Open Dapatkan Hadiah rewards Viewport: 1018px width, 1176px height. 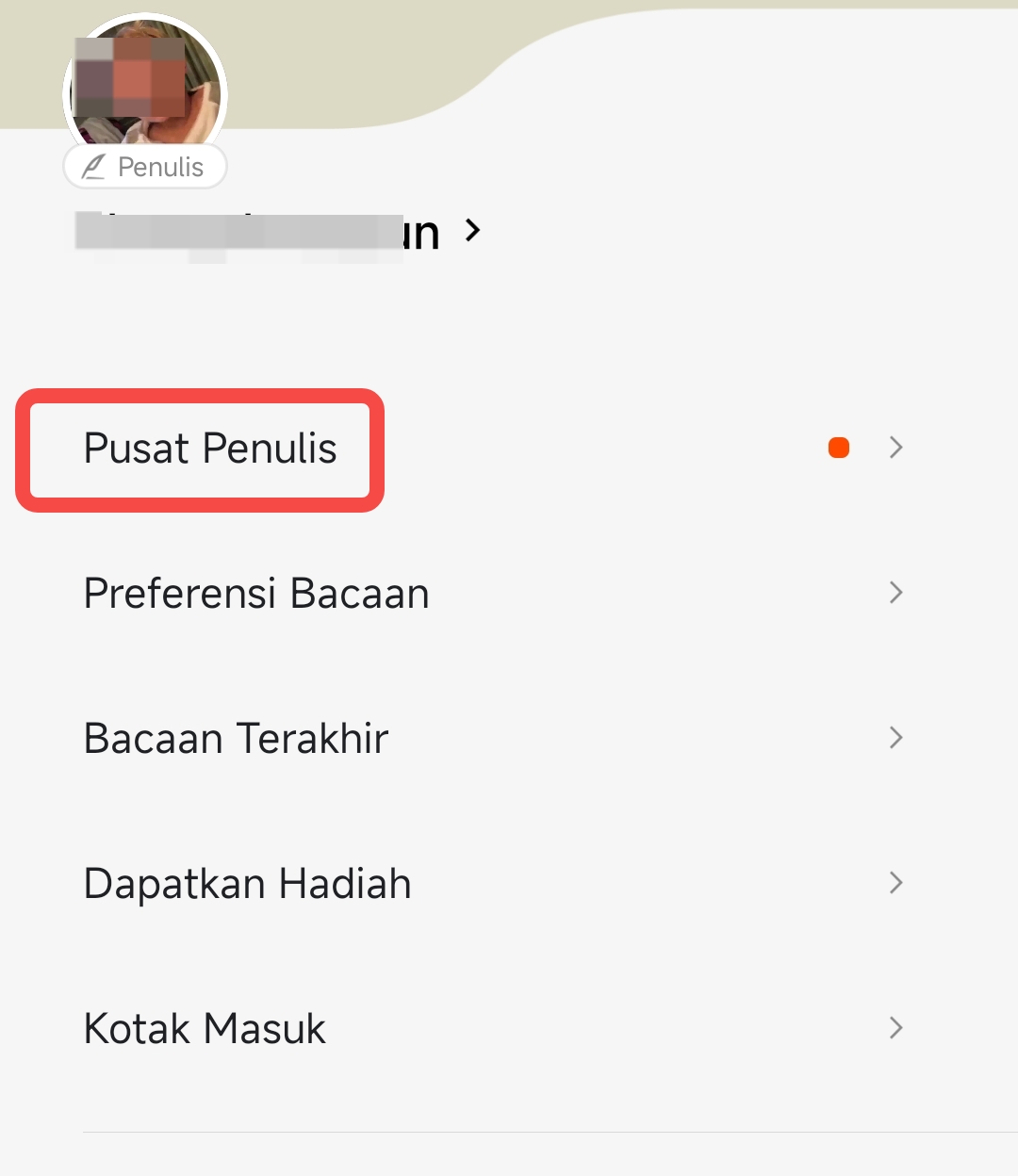pyautogui.click(x=247, y=884)
